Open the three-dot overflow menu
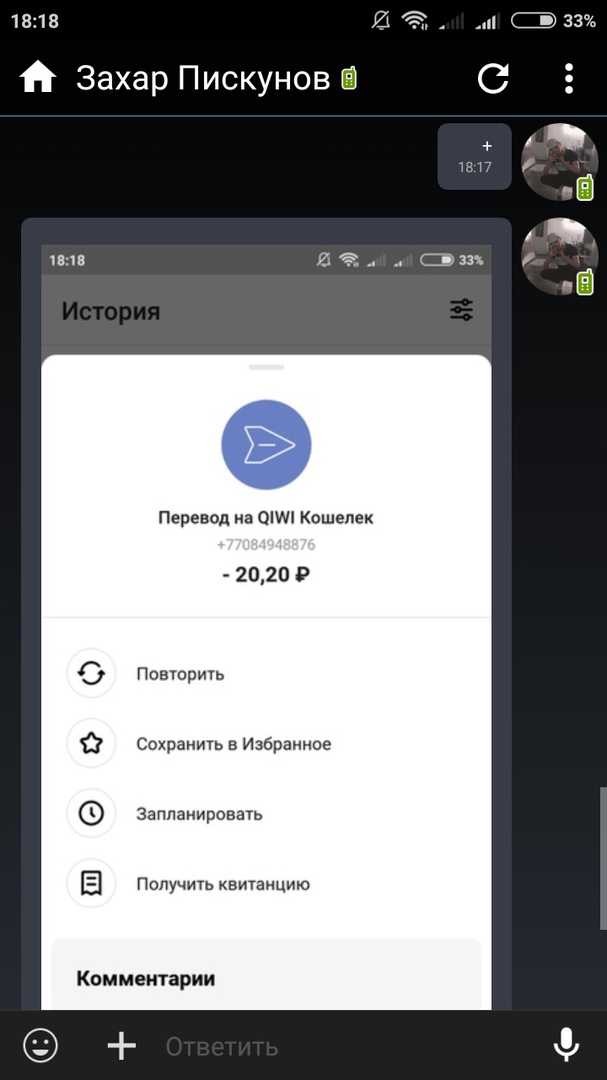Screen dimensions: 607x1080 click(x=568, y=78)
